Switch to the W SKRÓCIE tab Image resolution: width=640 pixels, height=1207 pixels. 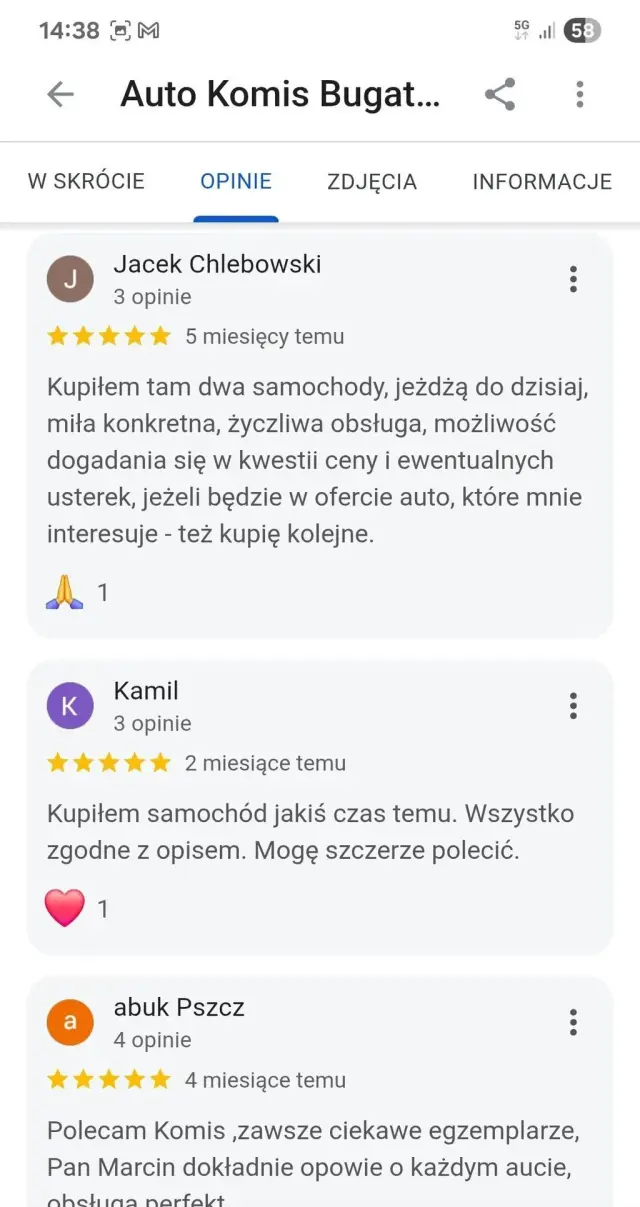pyautogui.click(x=86, y=181)
